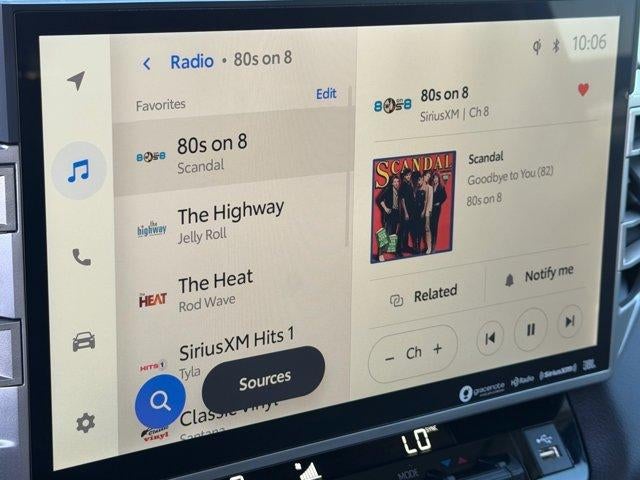Open the Sources button
640x480 pixels.
click(264, 380)
